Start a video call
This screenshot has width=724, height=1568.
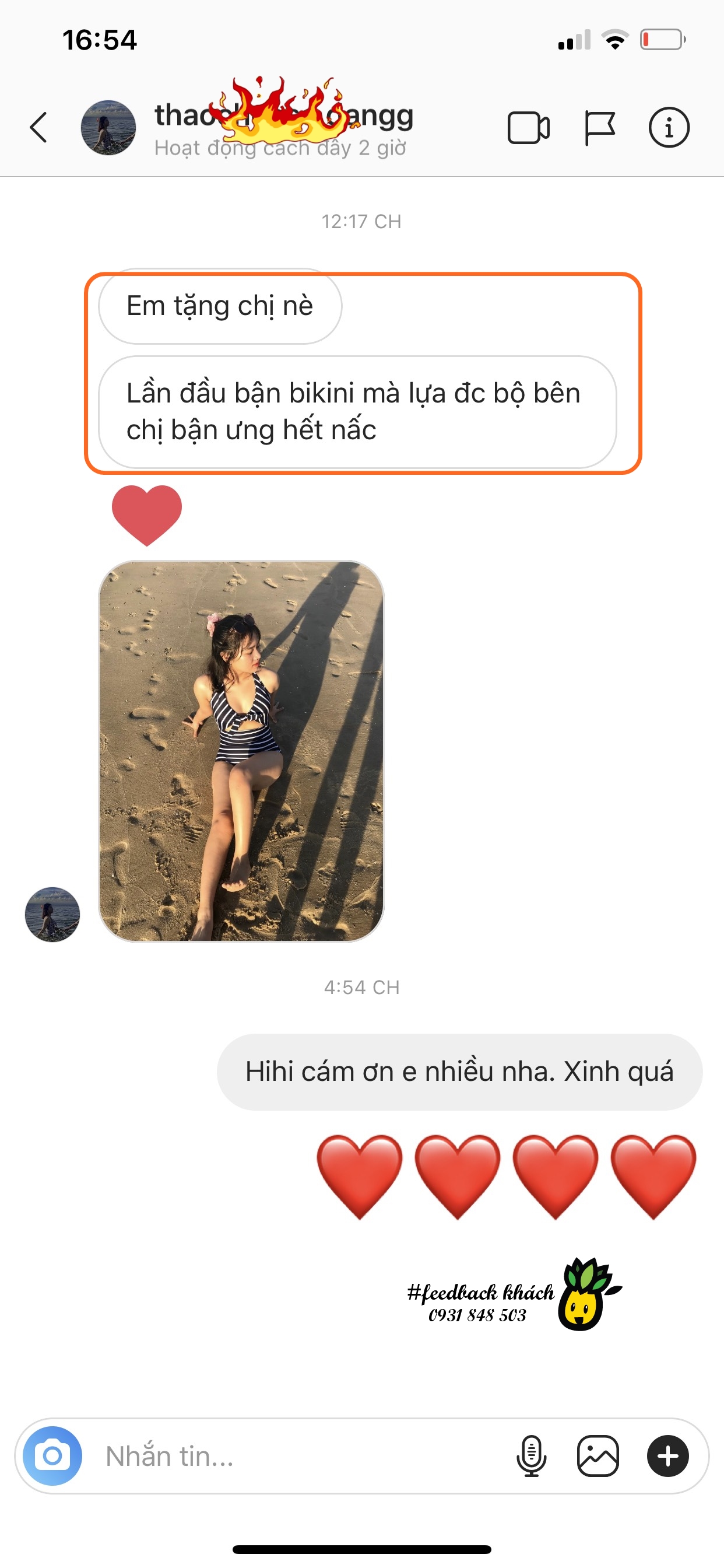pos(528,128)
